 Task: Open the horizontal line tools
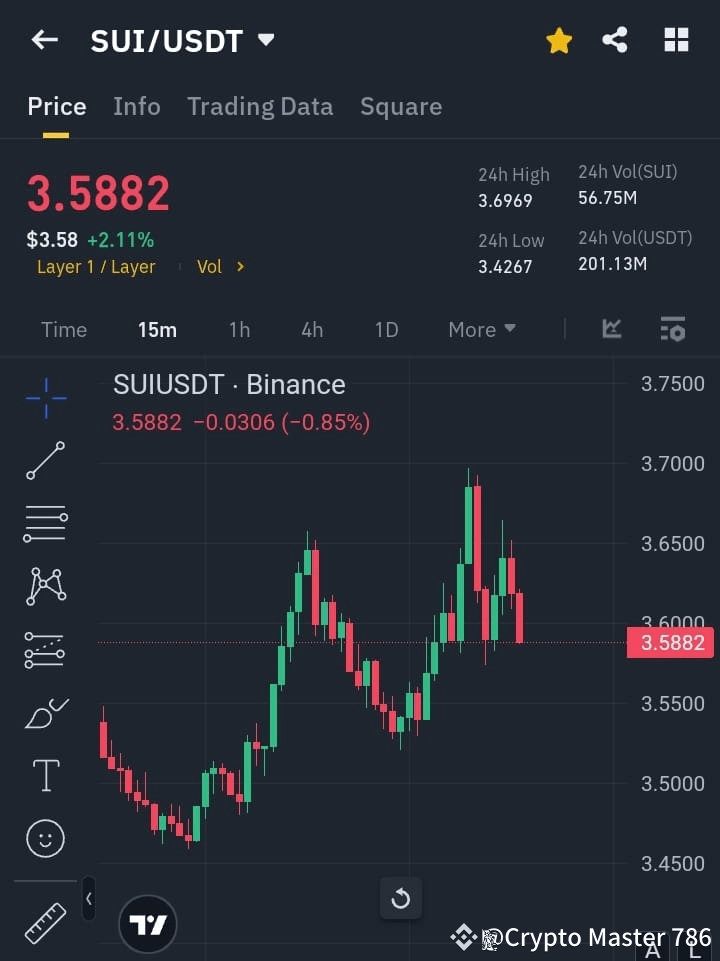click(45, 524)
